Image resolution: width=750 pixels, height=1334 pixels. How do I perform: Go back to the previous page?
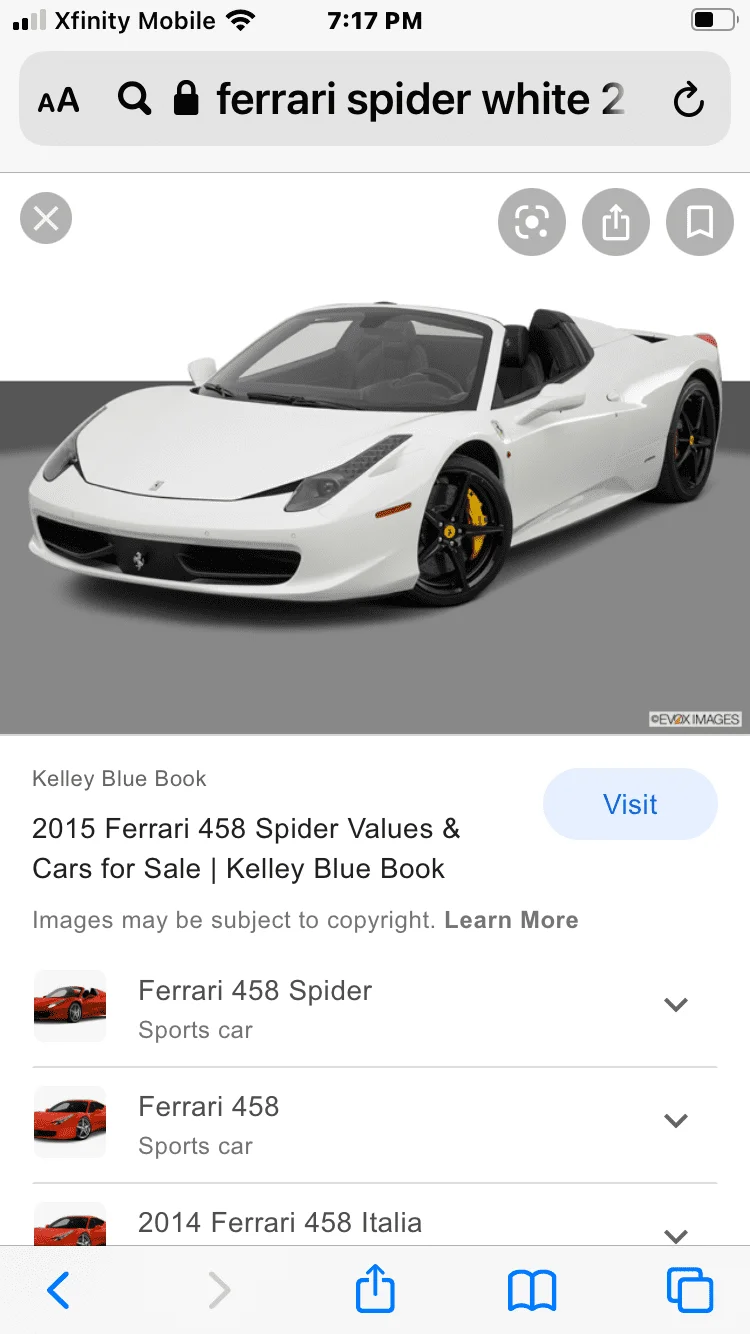pyautogui.click(x=58, y=1291)
